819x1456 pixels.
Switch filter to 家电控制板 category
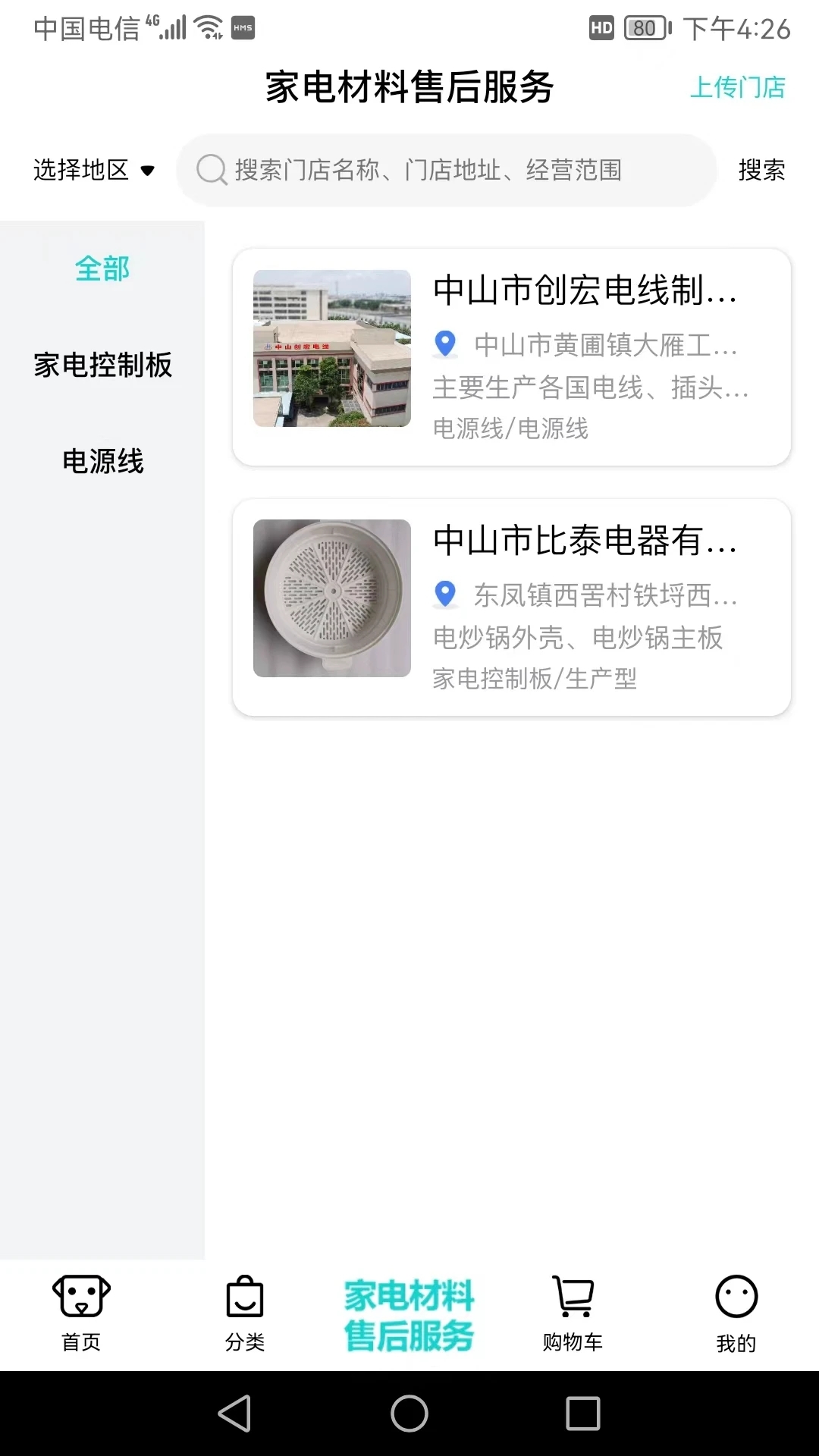point(102,365)
